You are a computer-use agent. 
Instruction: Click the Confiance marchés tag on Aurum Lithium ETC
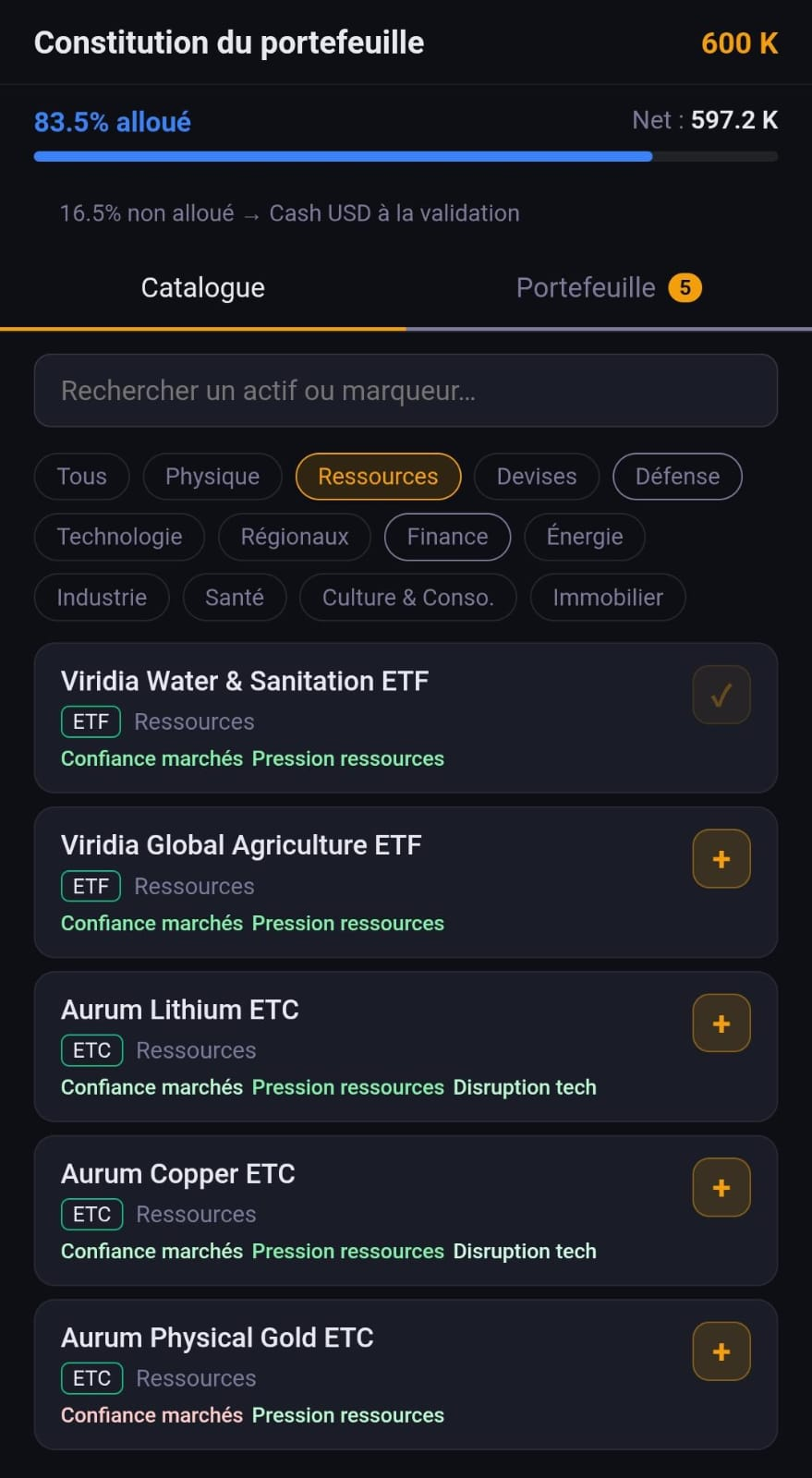click(x=151, y=1087)
